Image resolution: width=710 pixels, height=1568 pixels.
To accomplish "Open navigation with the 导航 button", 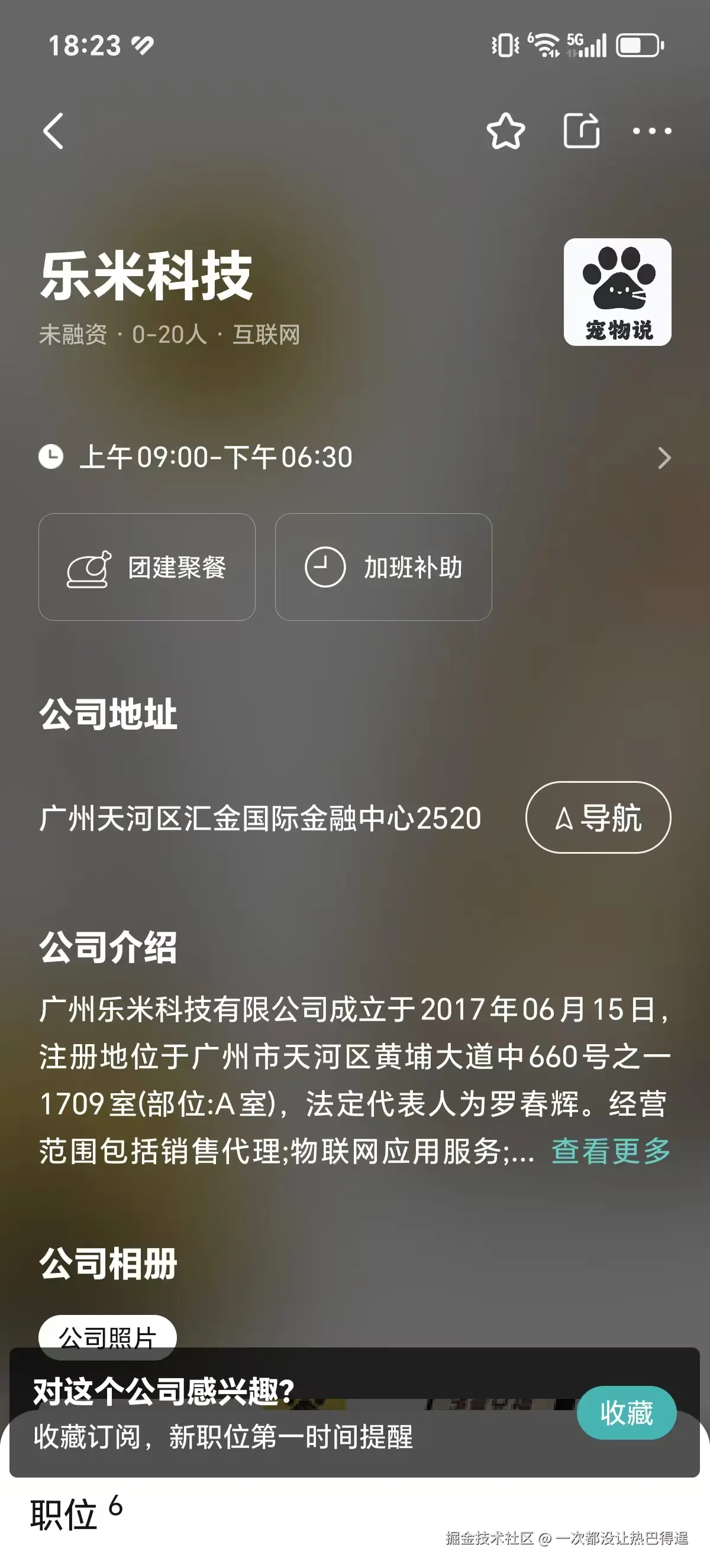I will [597, 819].
